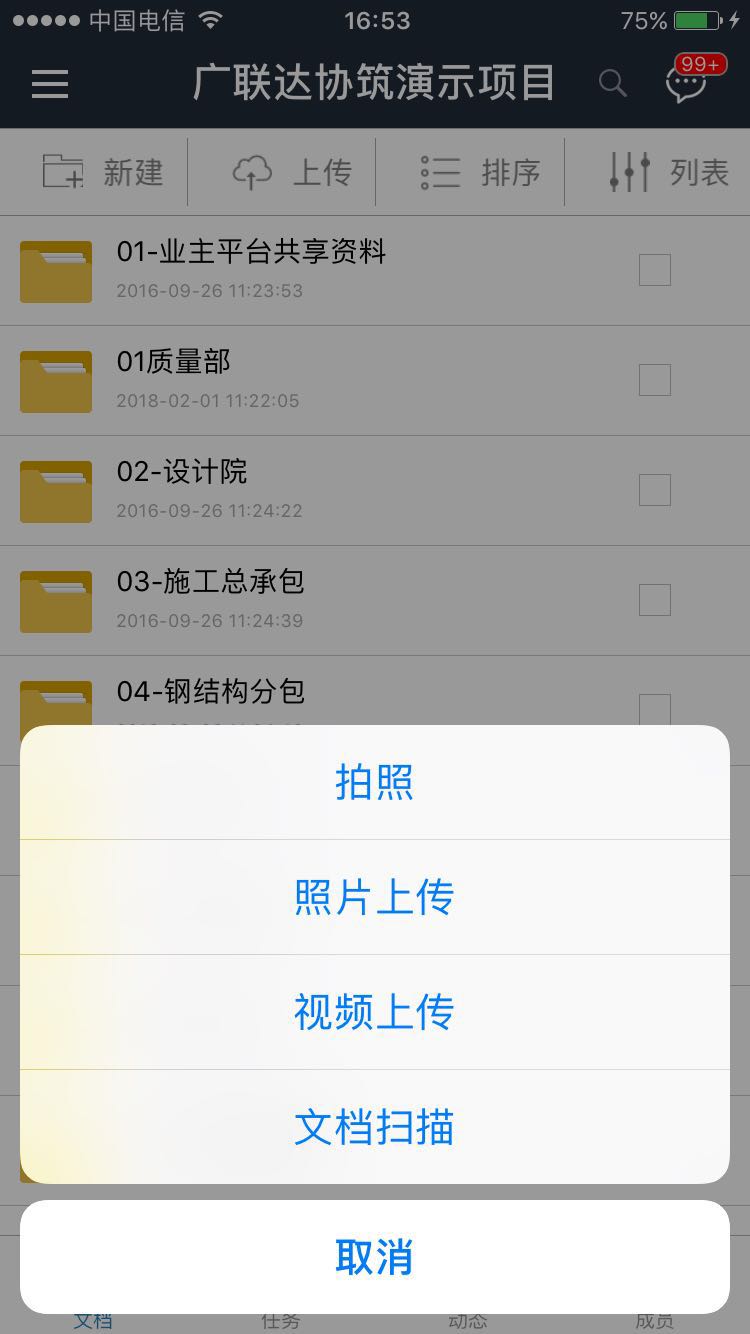Check the box beside 01-业主平台共享资料
This screenshot has height=1334, width=750.
pos(655,270)
